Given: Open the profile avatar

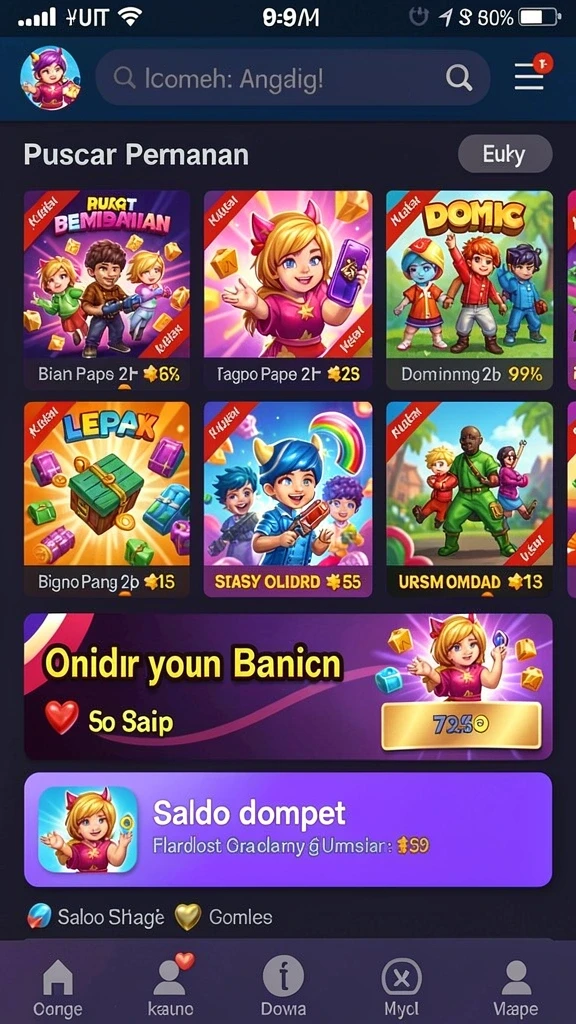Looking at the screenshot, I should click(50, 78).
